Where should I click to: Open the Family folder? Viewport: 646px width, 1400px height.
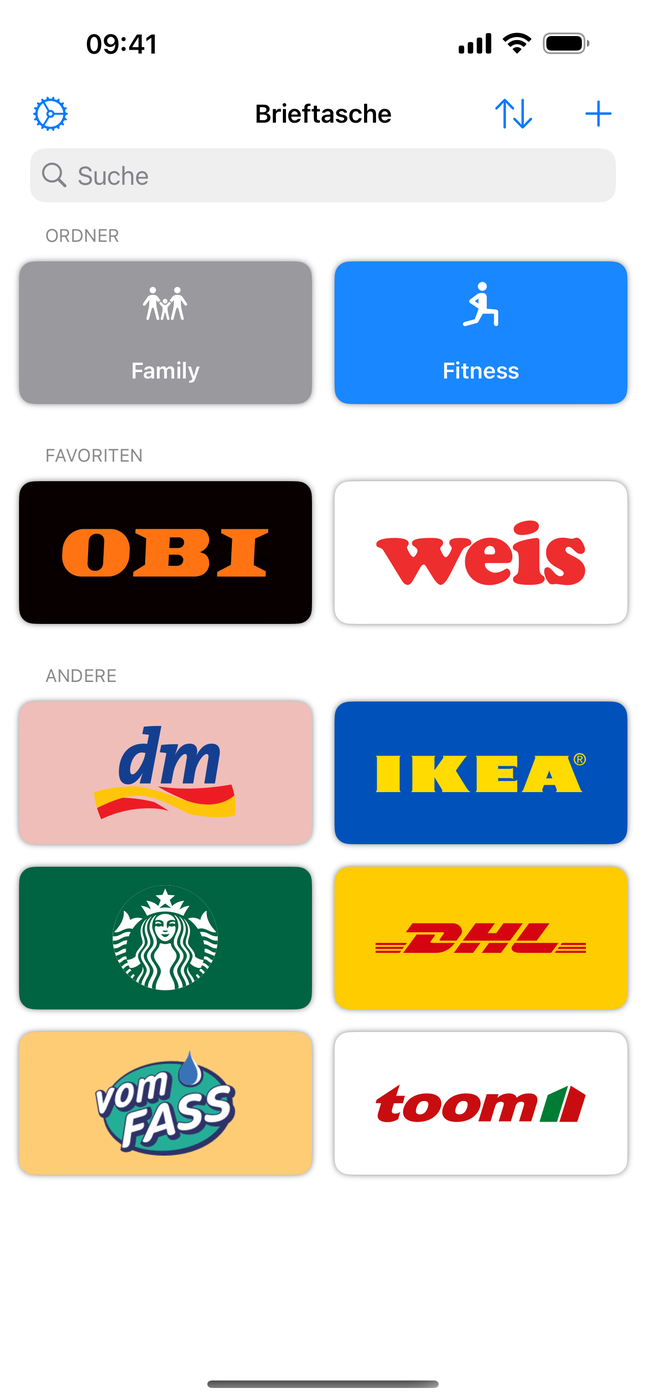pyautogui.click(x=166, y=333)
